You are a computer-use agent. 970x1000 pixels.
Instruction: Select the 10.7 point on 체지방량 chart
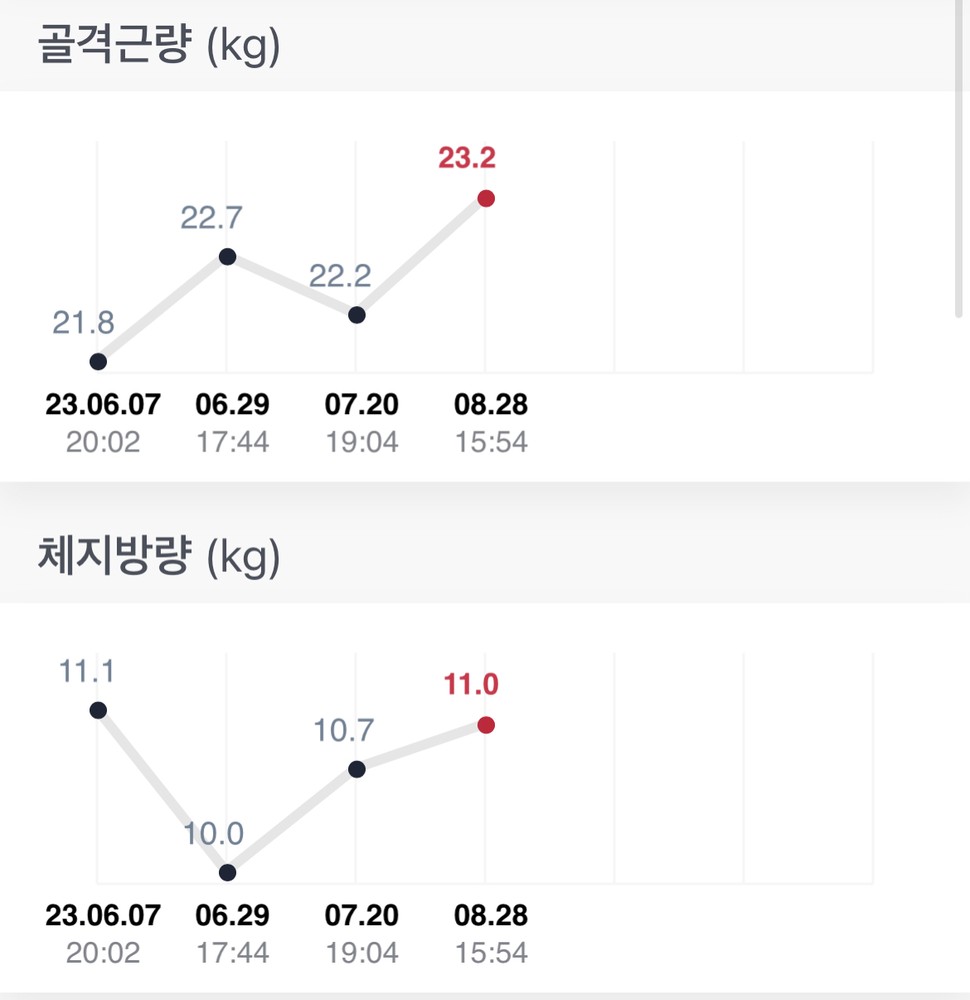pyautogui.click(x=356, y=769)
